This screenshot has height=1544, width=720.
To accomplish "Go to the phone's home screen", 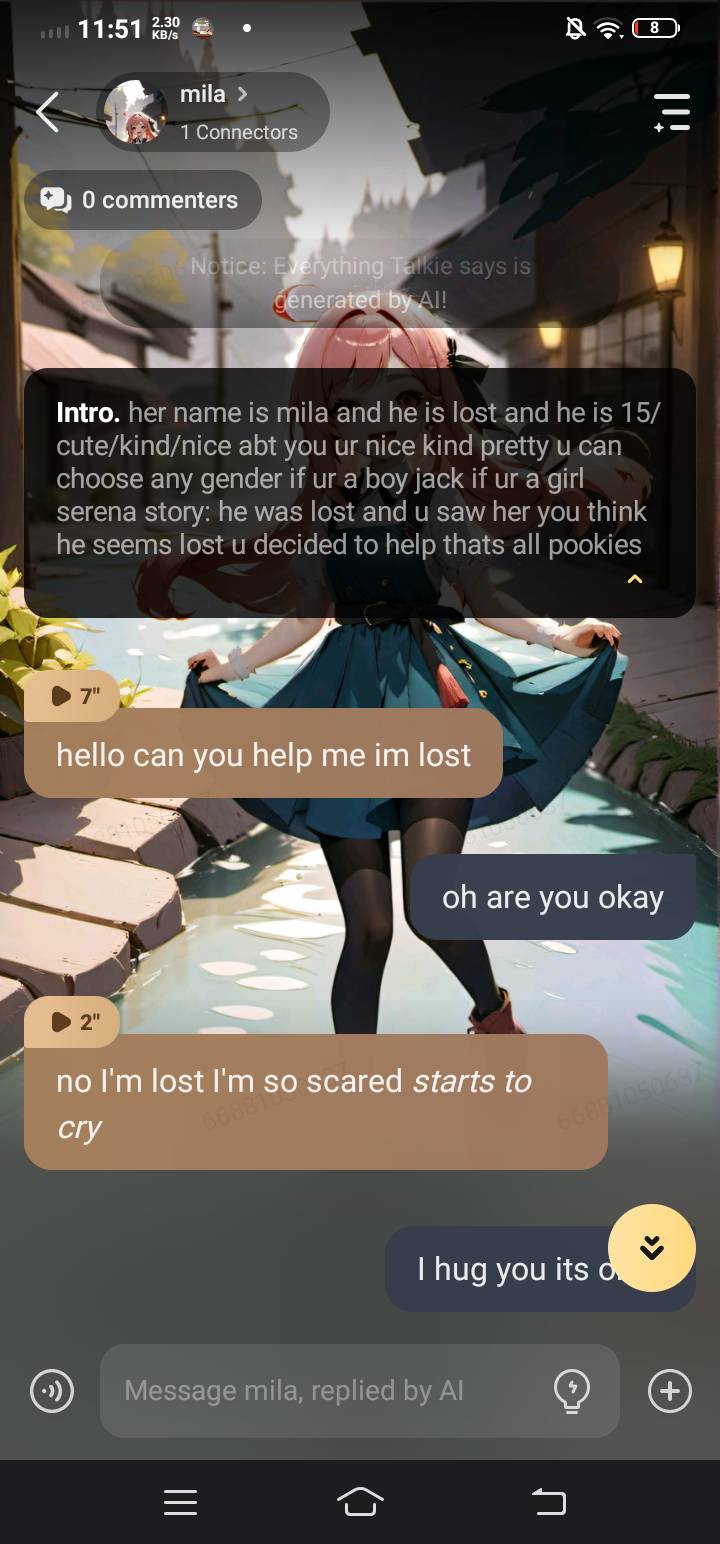I will pos(360,1502).
